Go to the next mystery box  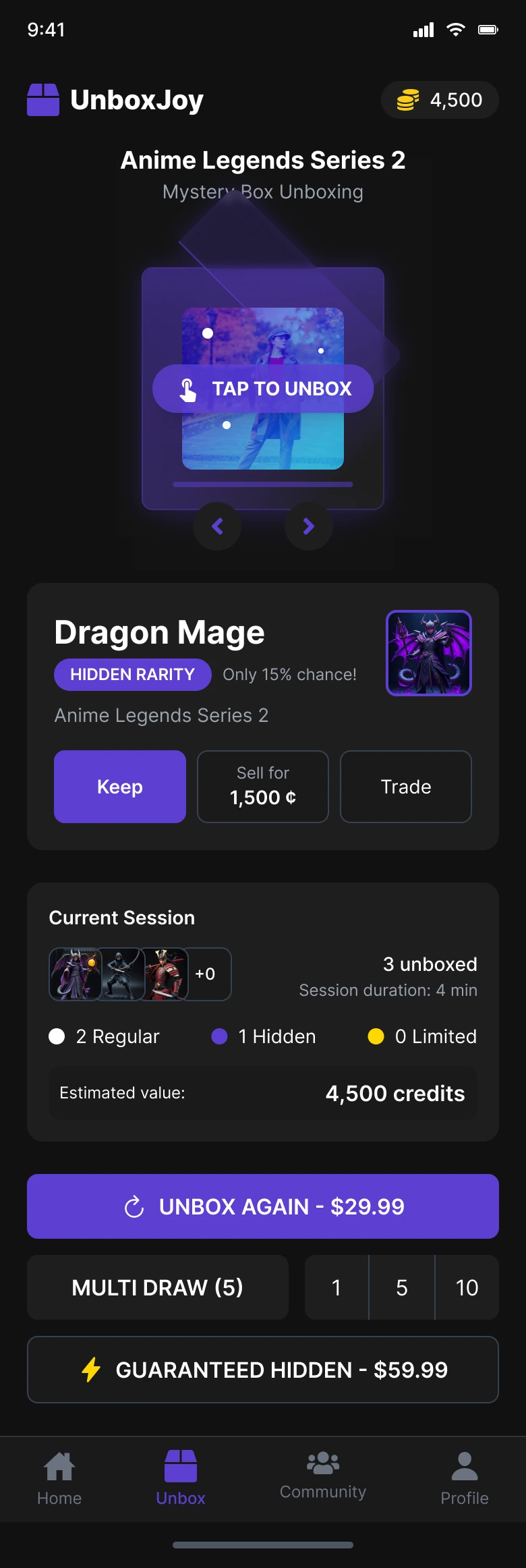pos(309,526)
